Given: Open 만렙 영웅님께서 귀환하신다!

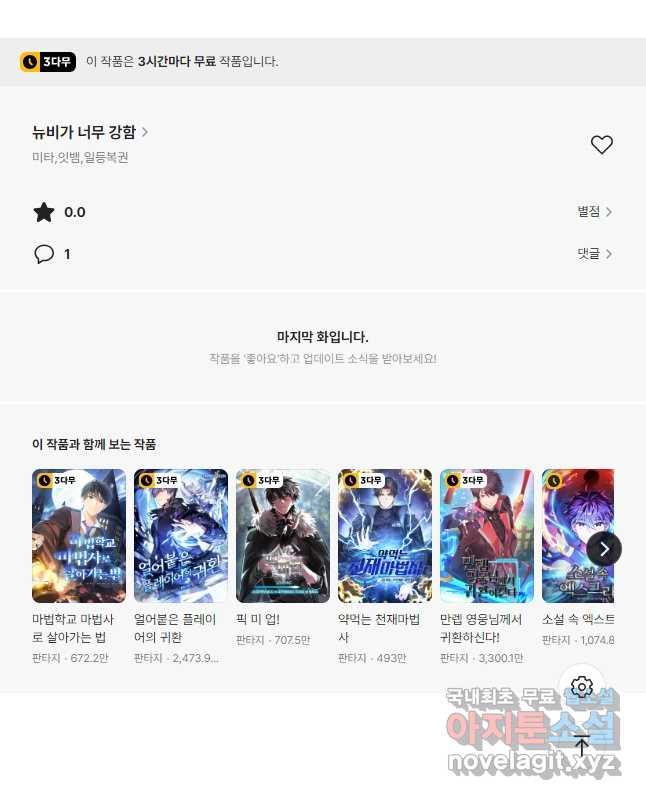Looking at the screenshot, I should pos(487,536).
